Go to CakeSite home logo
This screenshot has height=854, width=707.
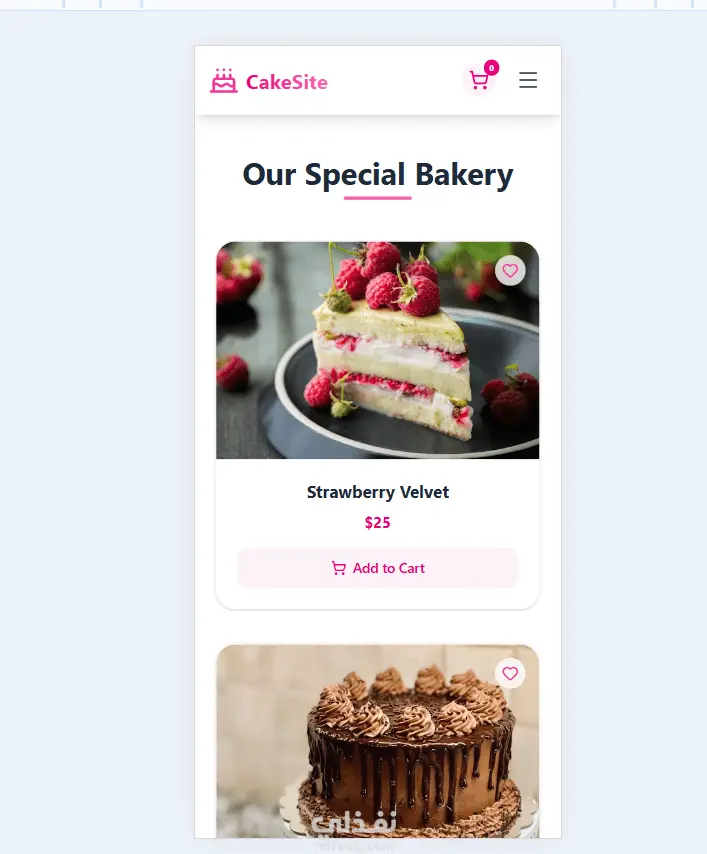point(269,81)
